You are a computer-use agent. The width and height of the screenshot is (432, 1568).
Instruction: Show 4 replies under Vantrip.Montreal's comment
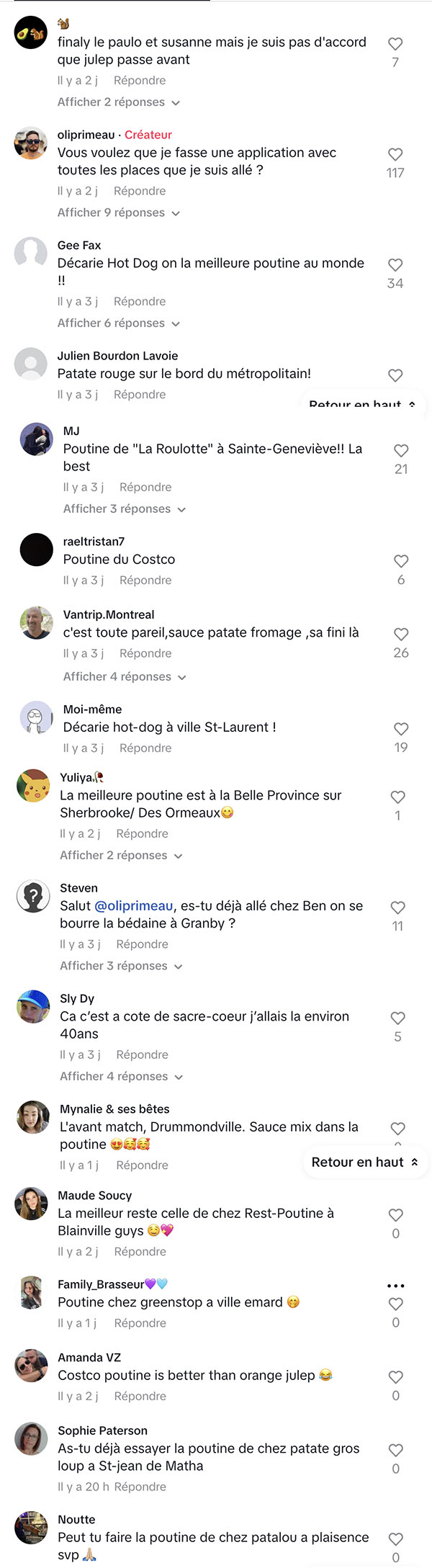(x=125, y=677)
